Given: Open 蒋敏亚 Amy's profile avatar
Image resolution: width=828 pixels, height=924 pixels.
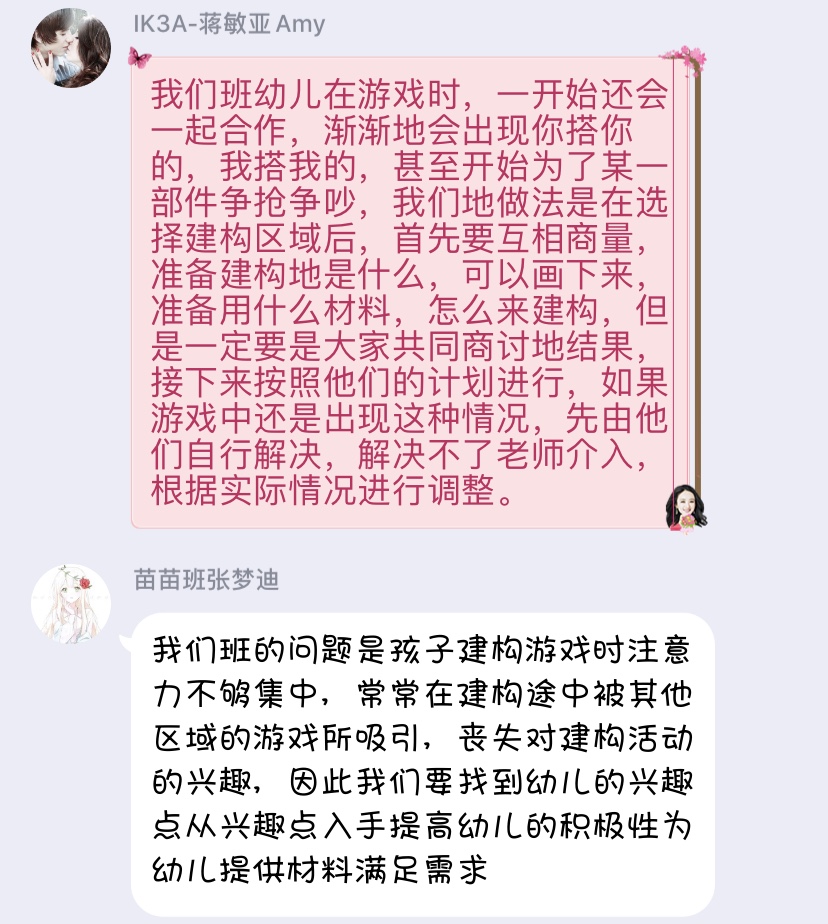Looking at the screenshot, I should click(x=70, y=47).
